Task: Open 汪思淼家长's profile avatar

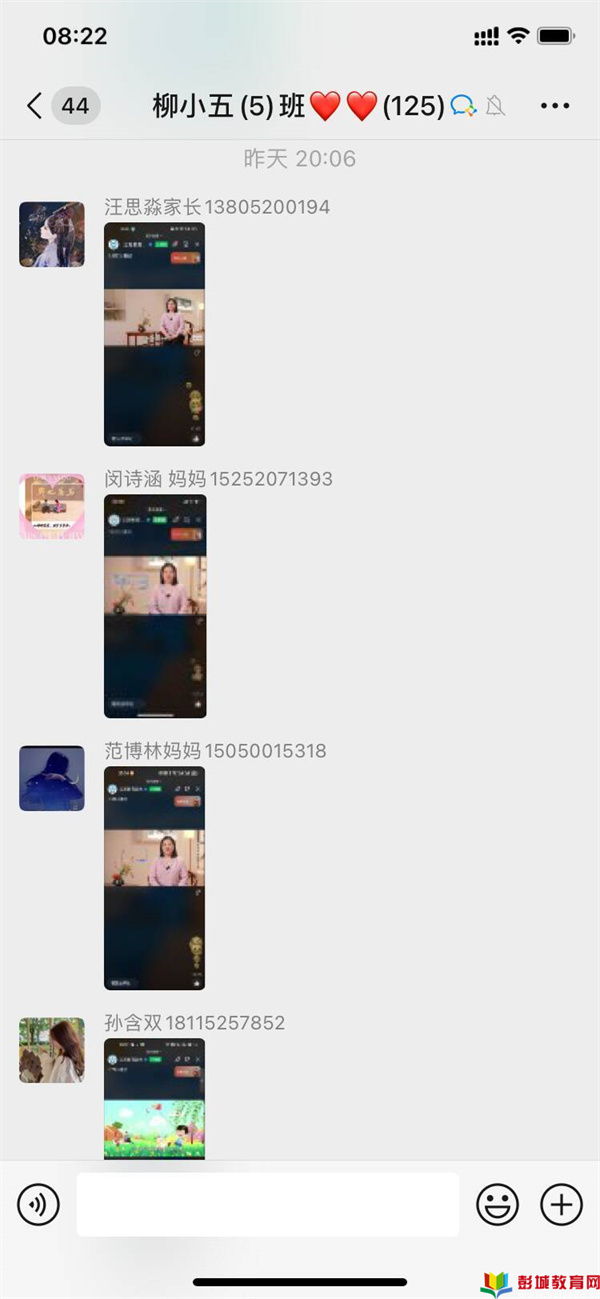Action: [52, 234]
